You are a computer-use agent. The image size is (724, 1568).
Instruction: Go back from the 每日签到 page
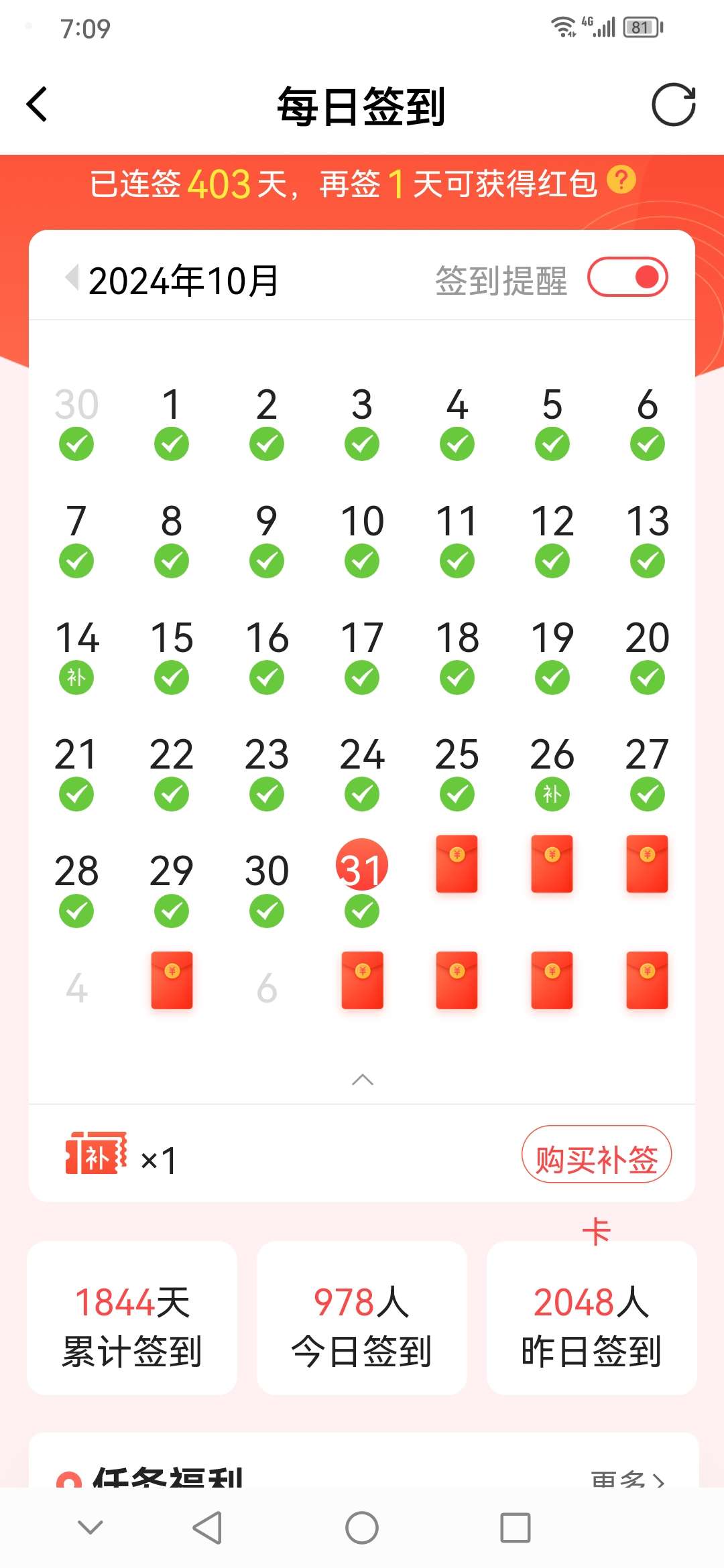[38, 105]
